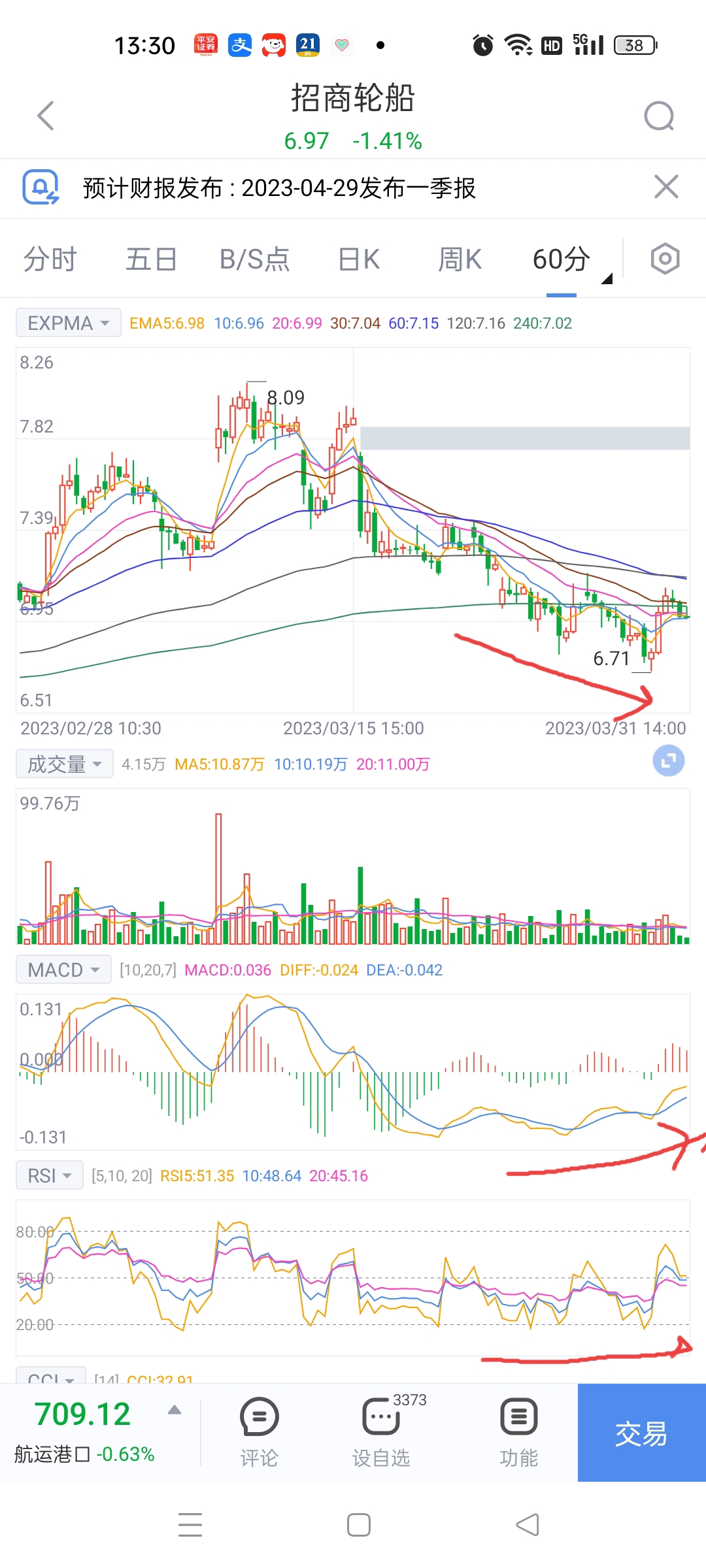Open the earnings release reminder banner
This screenshot has width=706, height=1568.
coord(280,188)
